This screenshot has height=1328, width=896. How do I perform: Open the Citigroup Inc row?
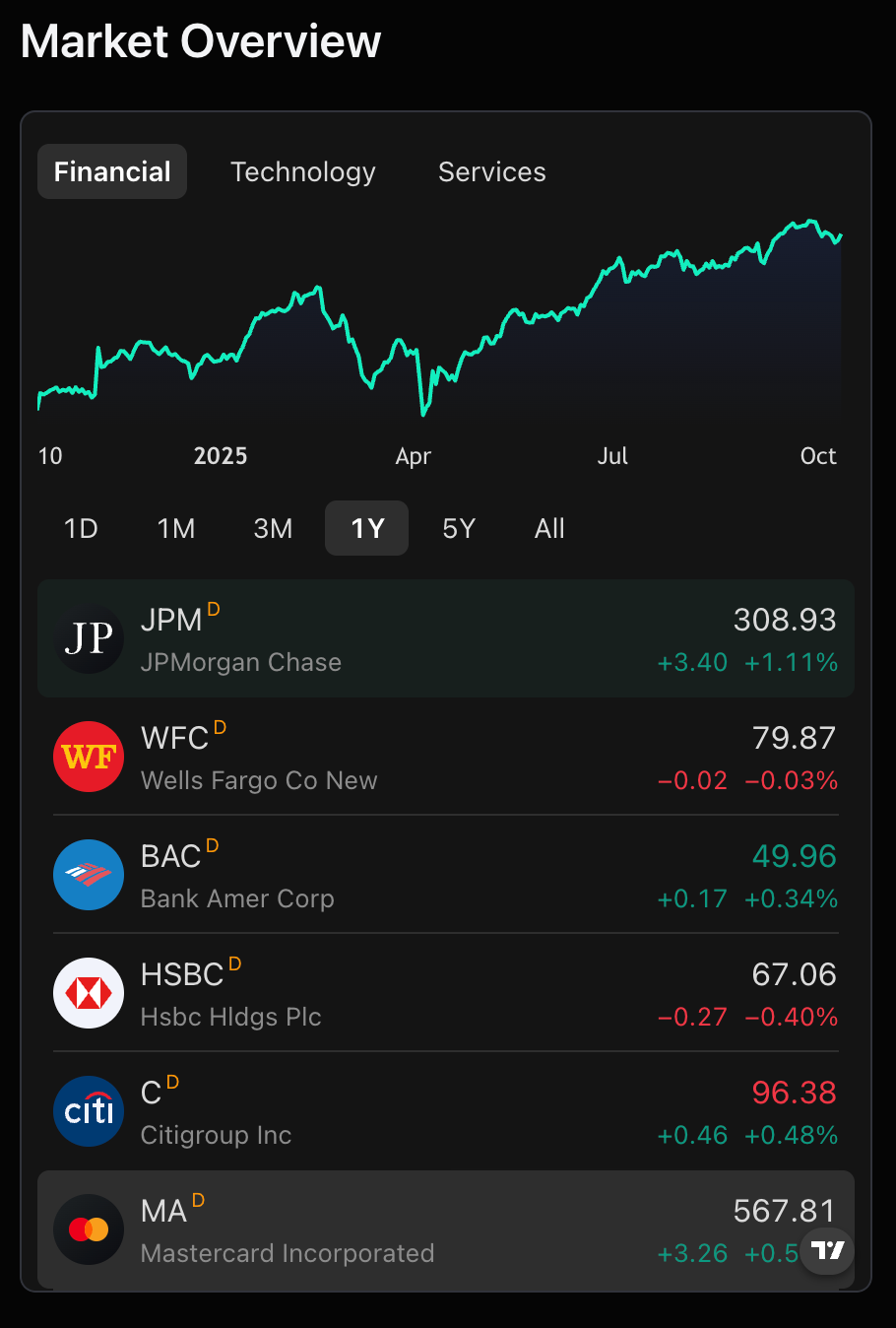[445, 1112]
